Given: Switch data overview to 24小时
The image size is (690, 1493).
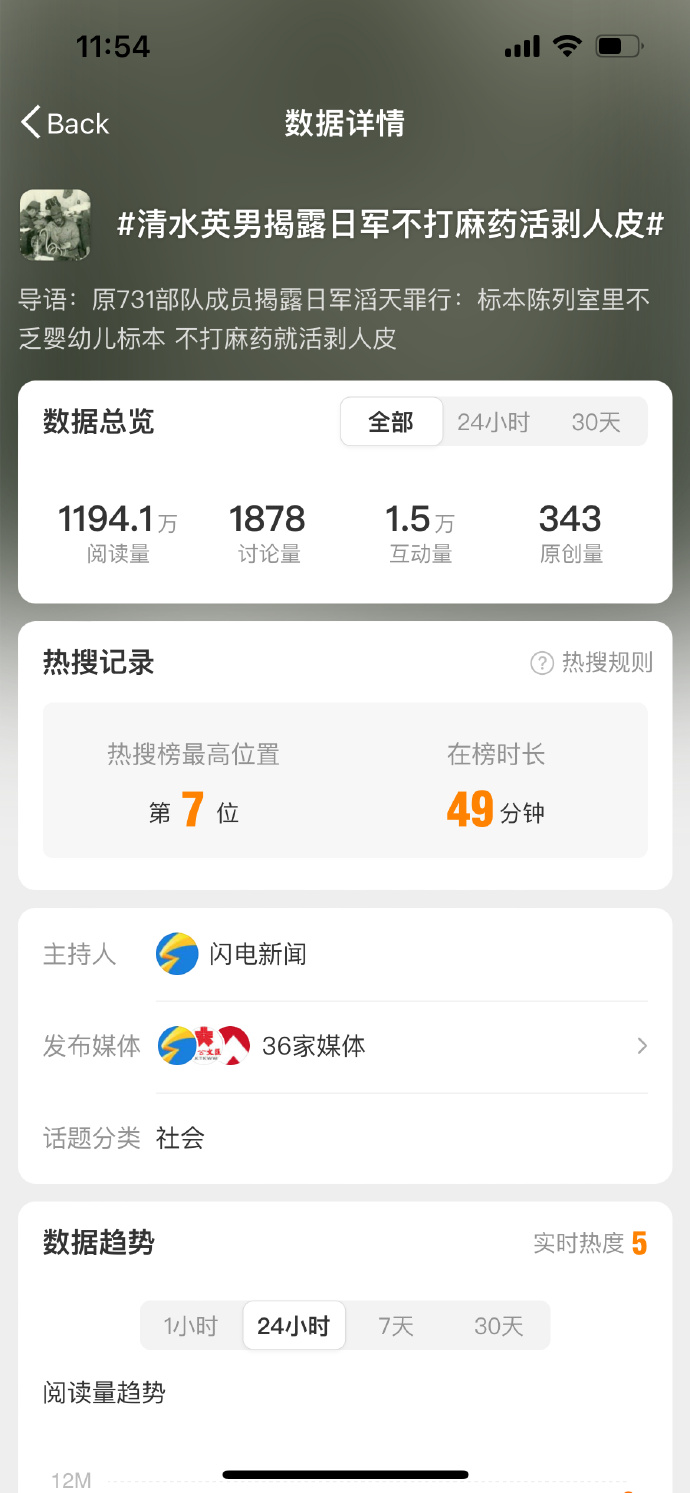Looking at the screenshot, I should coord(493,422).
